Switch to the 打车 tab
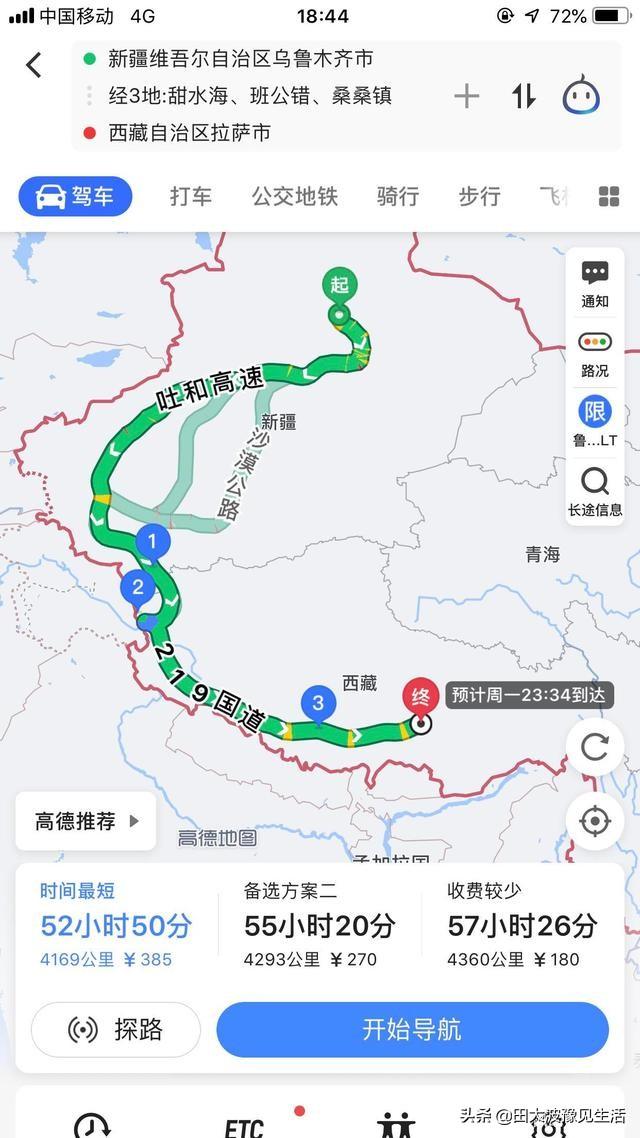Viewport: 640px width, 1138px height. coord(190,196)
